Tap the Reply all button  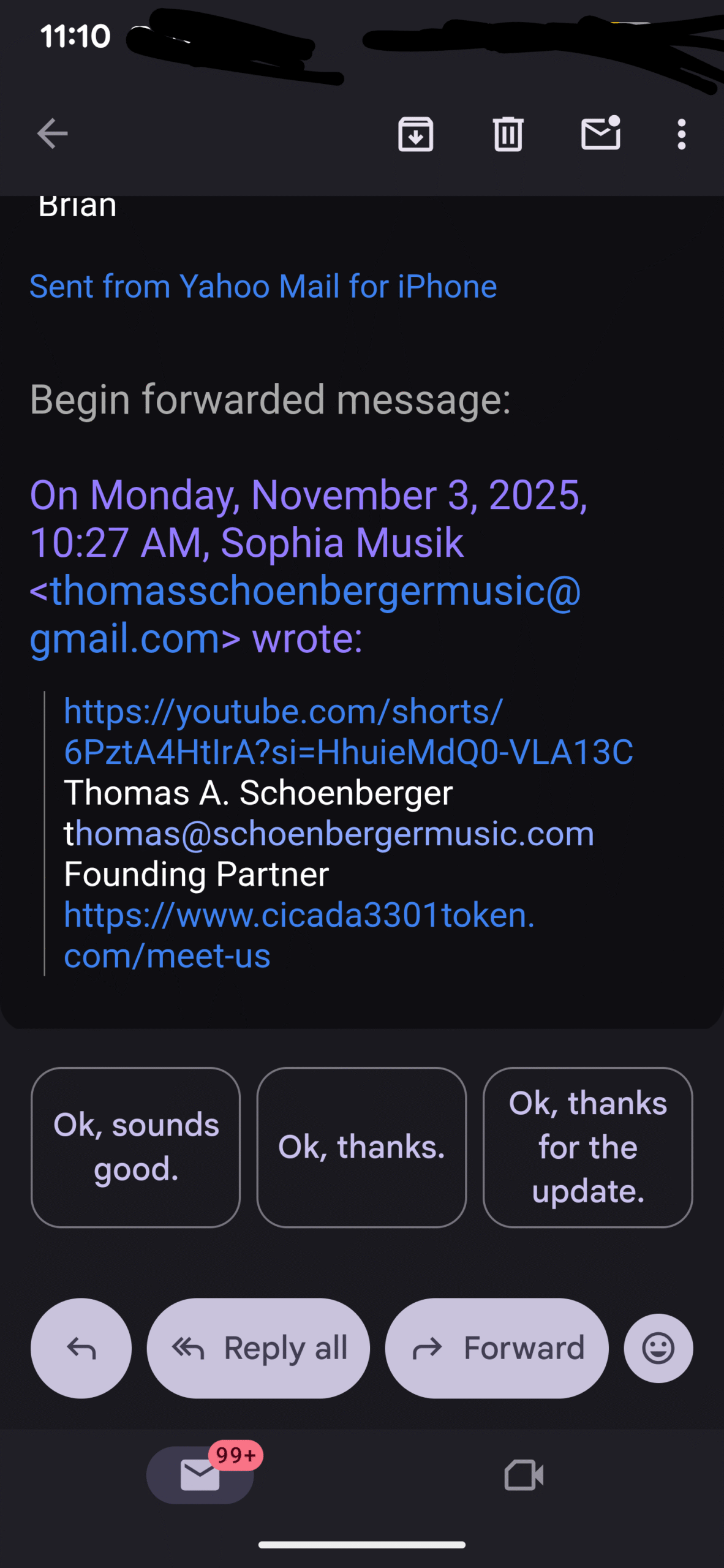(x=258, y=1347)
